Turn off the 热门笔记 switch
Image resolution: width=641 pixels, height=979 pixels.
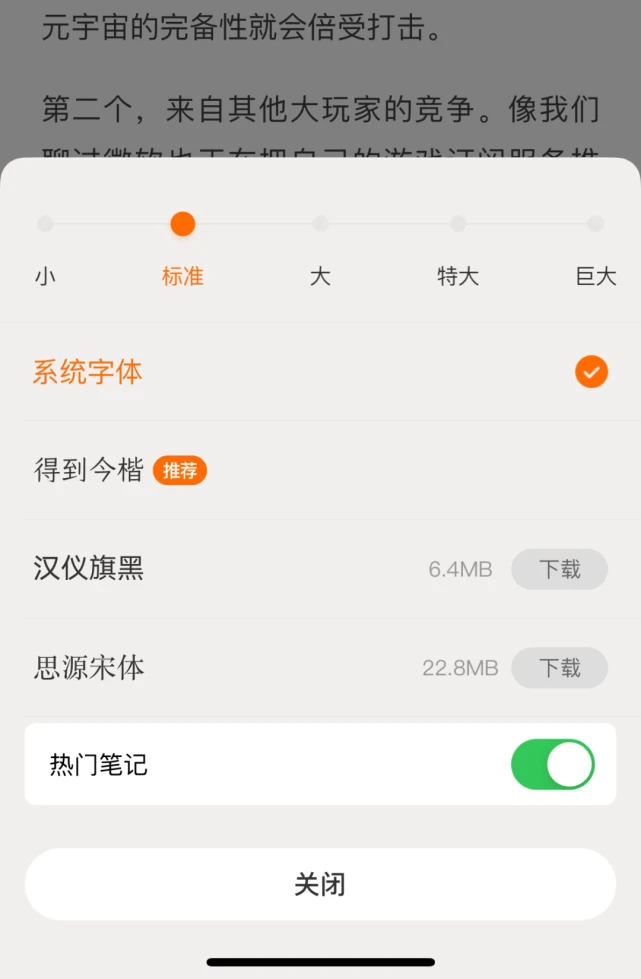pyautogui.click(x=552, y=765)
